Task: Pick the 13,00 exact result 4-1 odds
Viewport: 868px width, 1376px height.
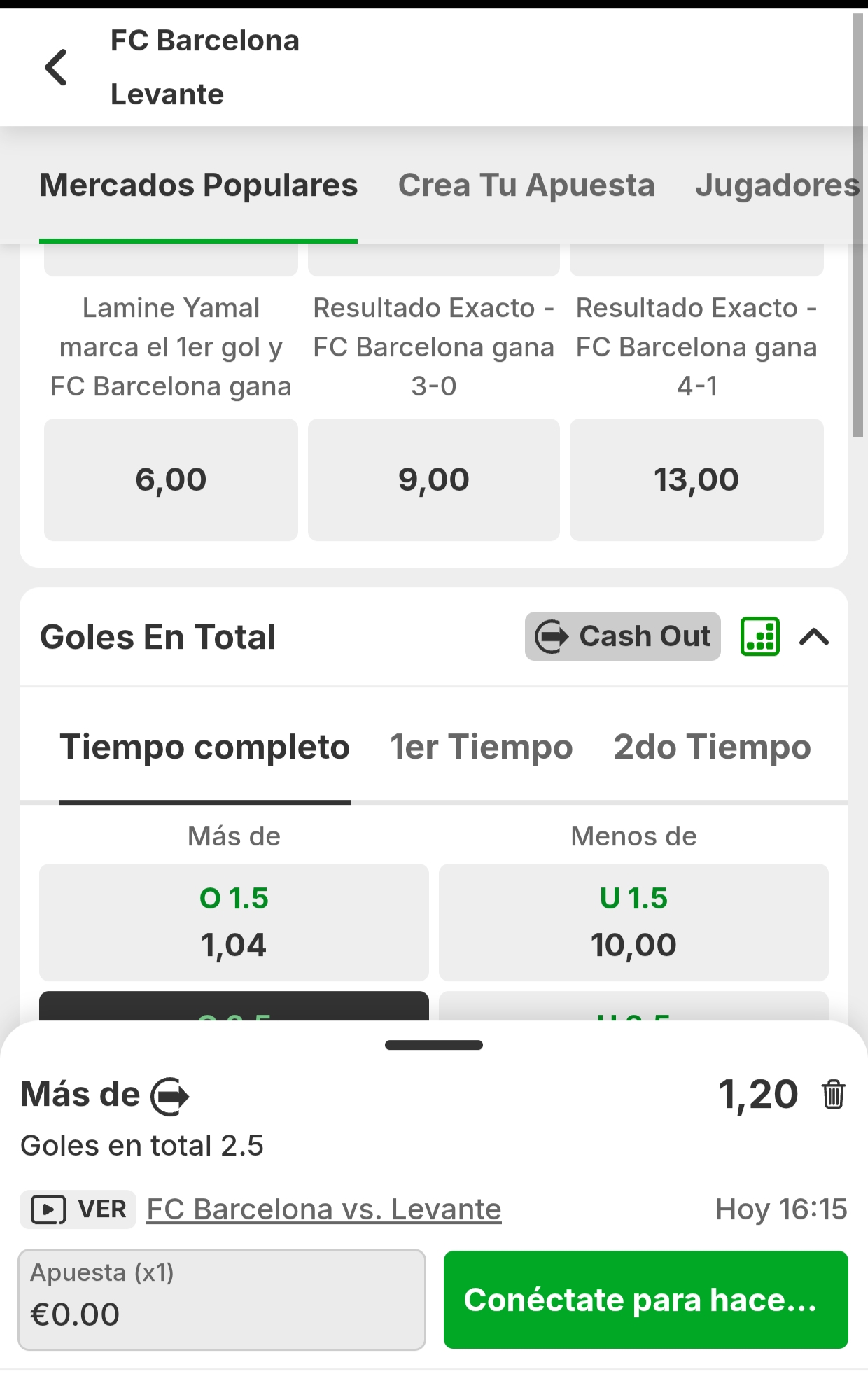Action: 696,479
